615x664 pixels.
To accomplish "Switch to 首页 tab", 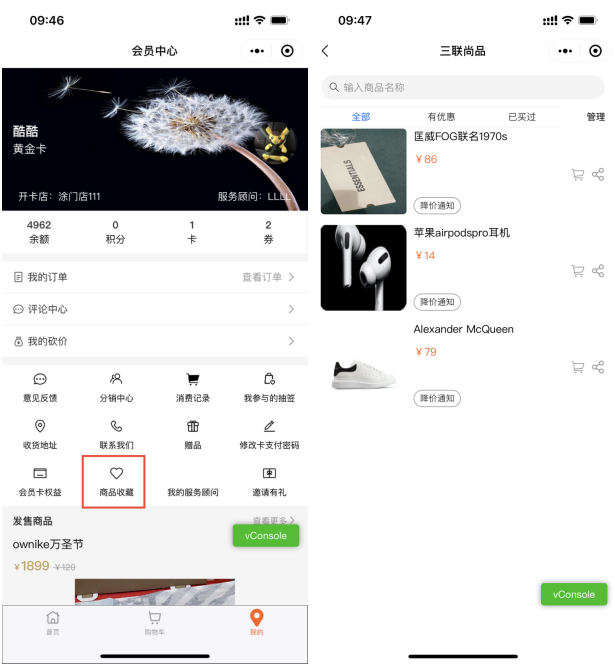I will [52, 623].
